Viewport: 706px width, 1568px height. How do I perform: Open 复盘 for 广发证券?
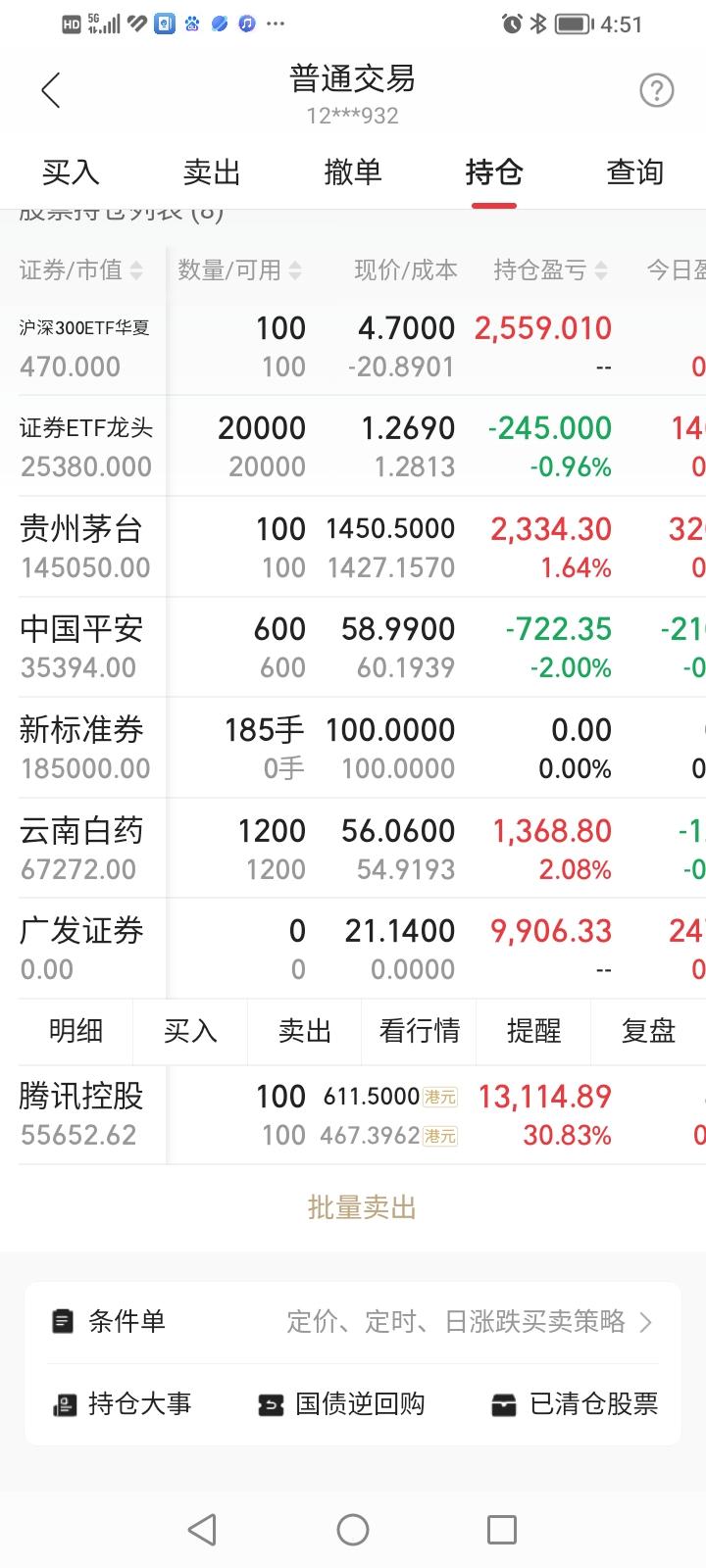coord(647,1031)
